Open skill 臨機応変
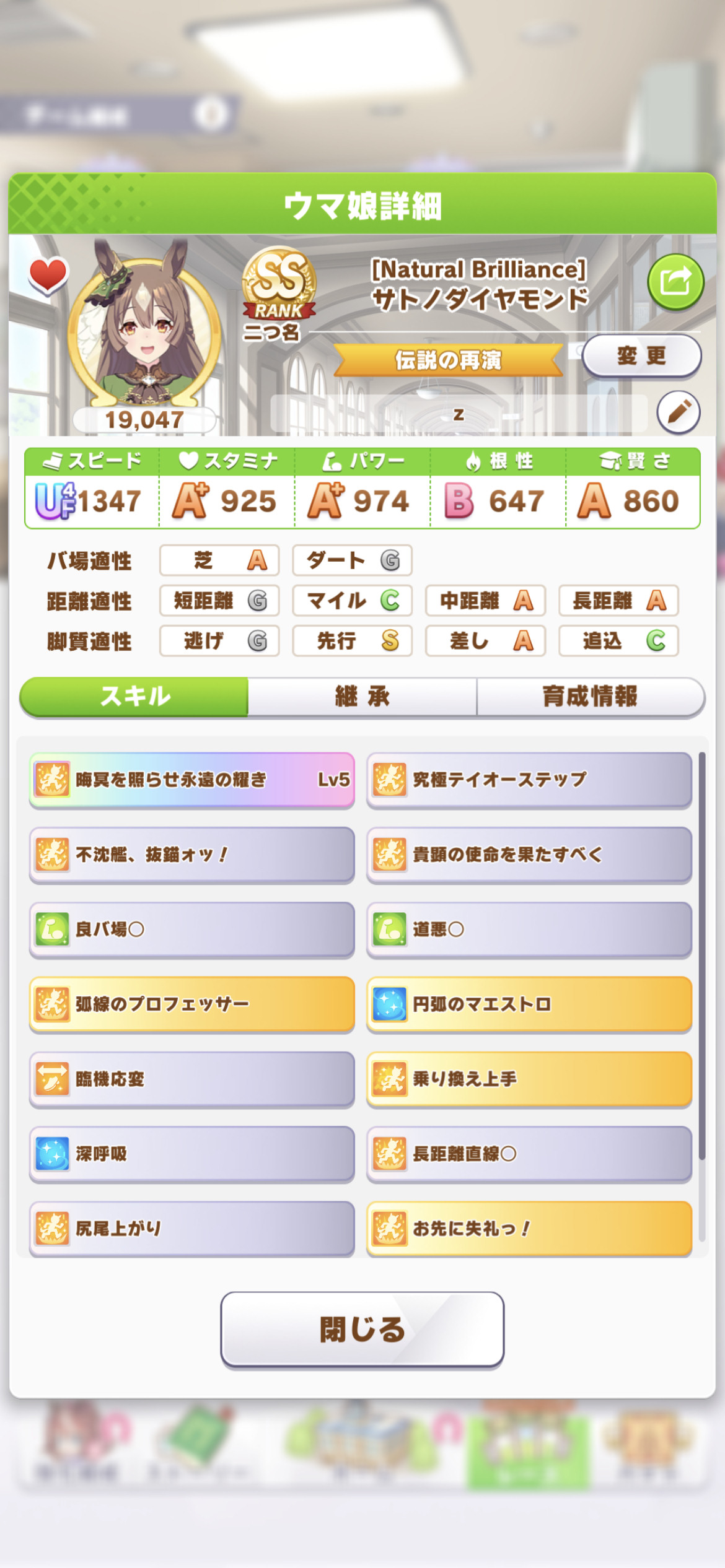 (192, 1079)
